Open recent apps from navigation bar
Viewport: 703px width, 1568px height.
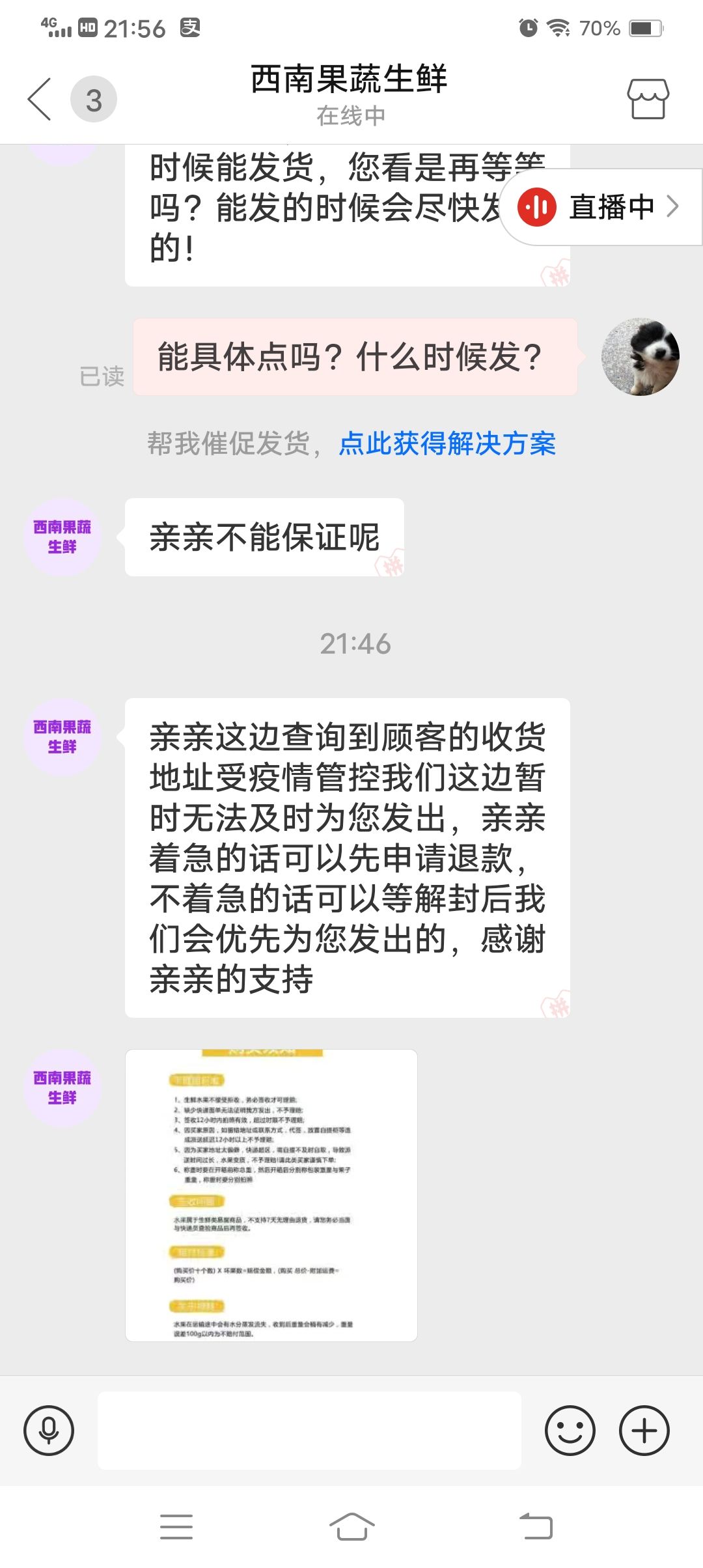(x=176, y=1527)
